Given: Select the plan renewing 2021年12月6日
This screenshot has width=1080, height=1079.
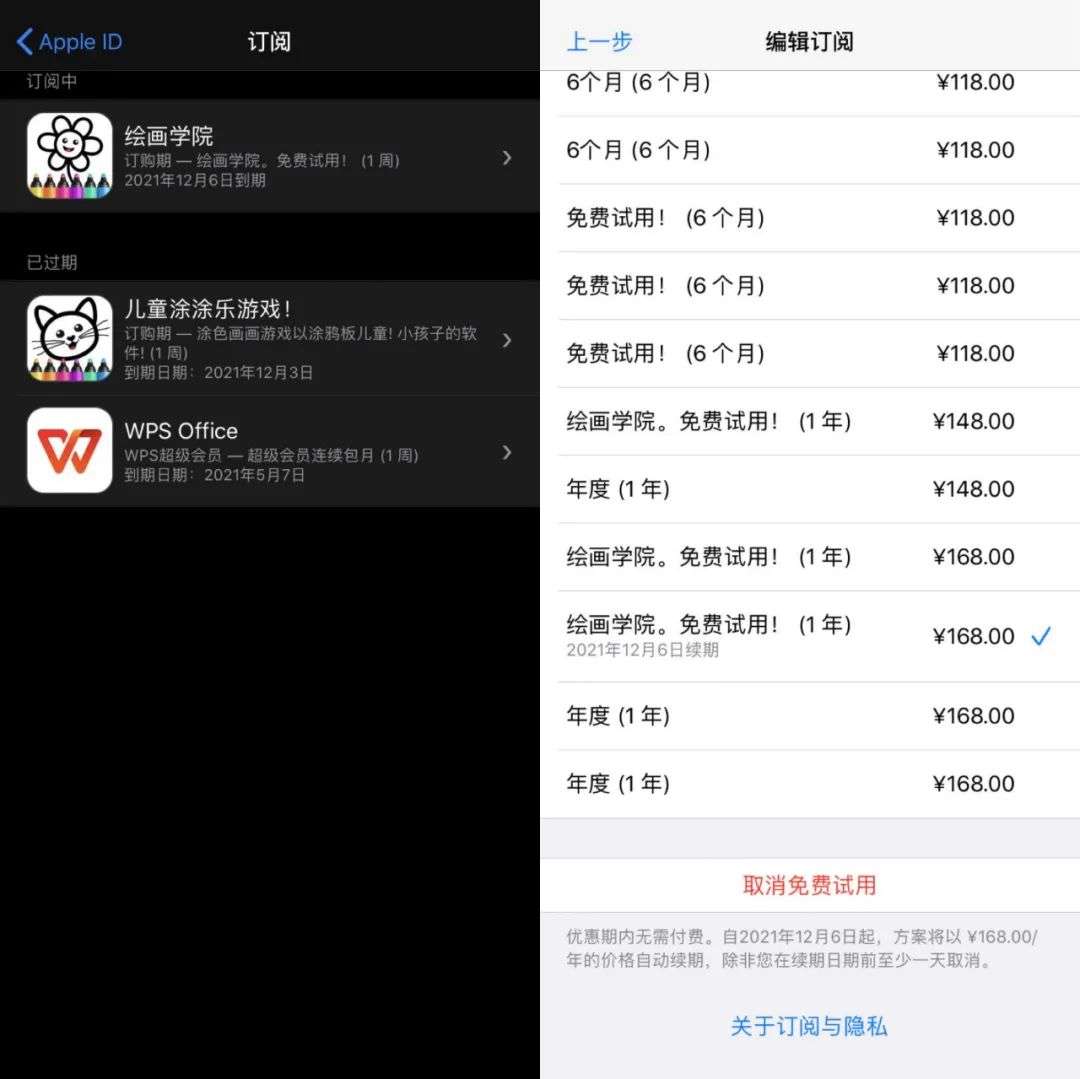Looking at the screenshot, I should (x=810, y=636).
